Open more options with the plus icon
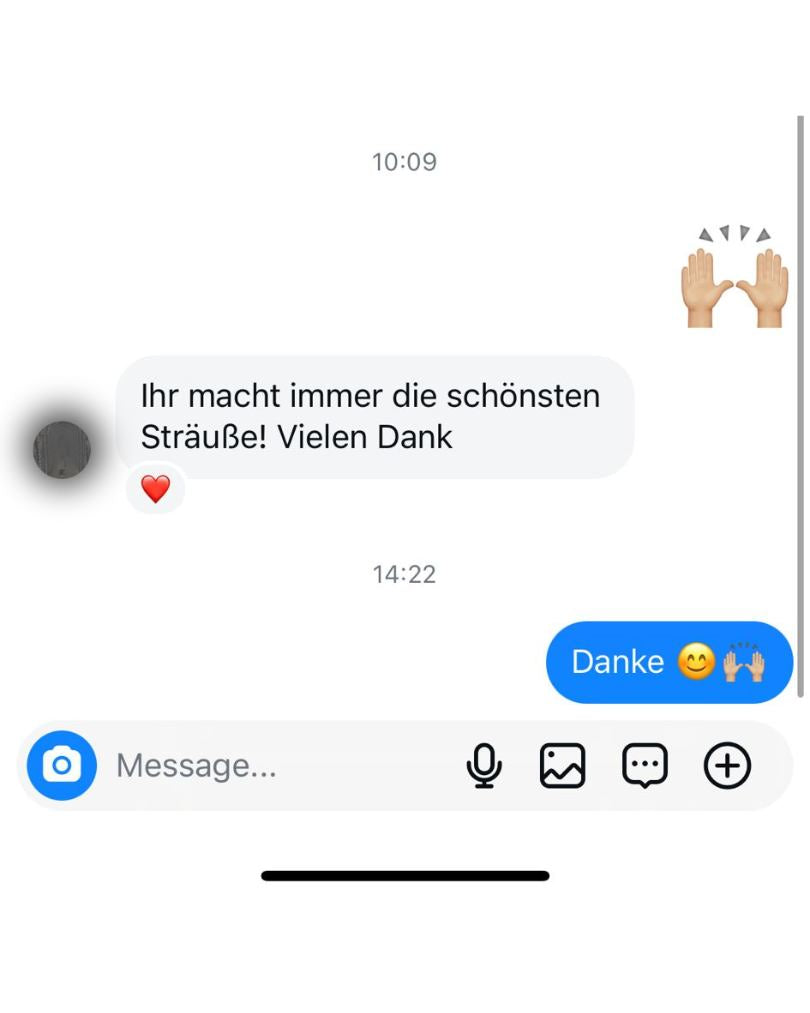Image resolution: width=810 pixels, height=1013 pixels. pyautogui.click(x=727, y=766)
